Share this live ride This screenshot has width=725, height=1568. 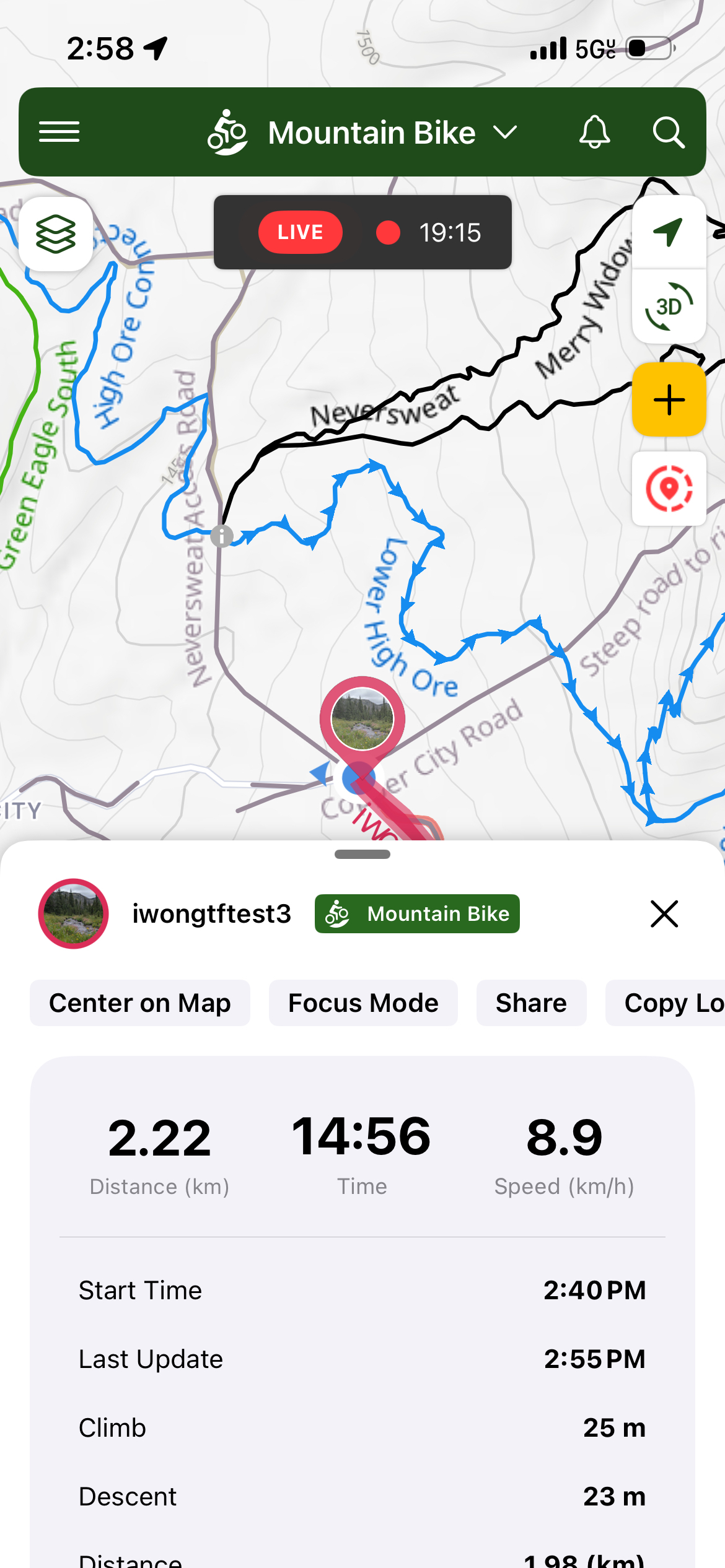pos(531,1003)
